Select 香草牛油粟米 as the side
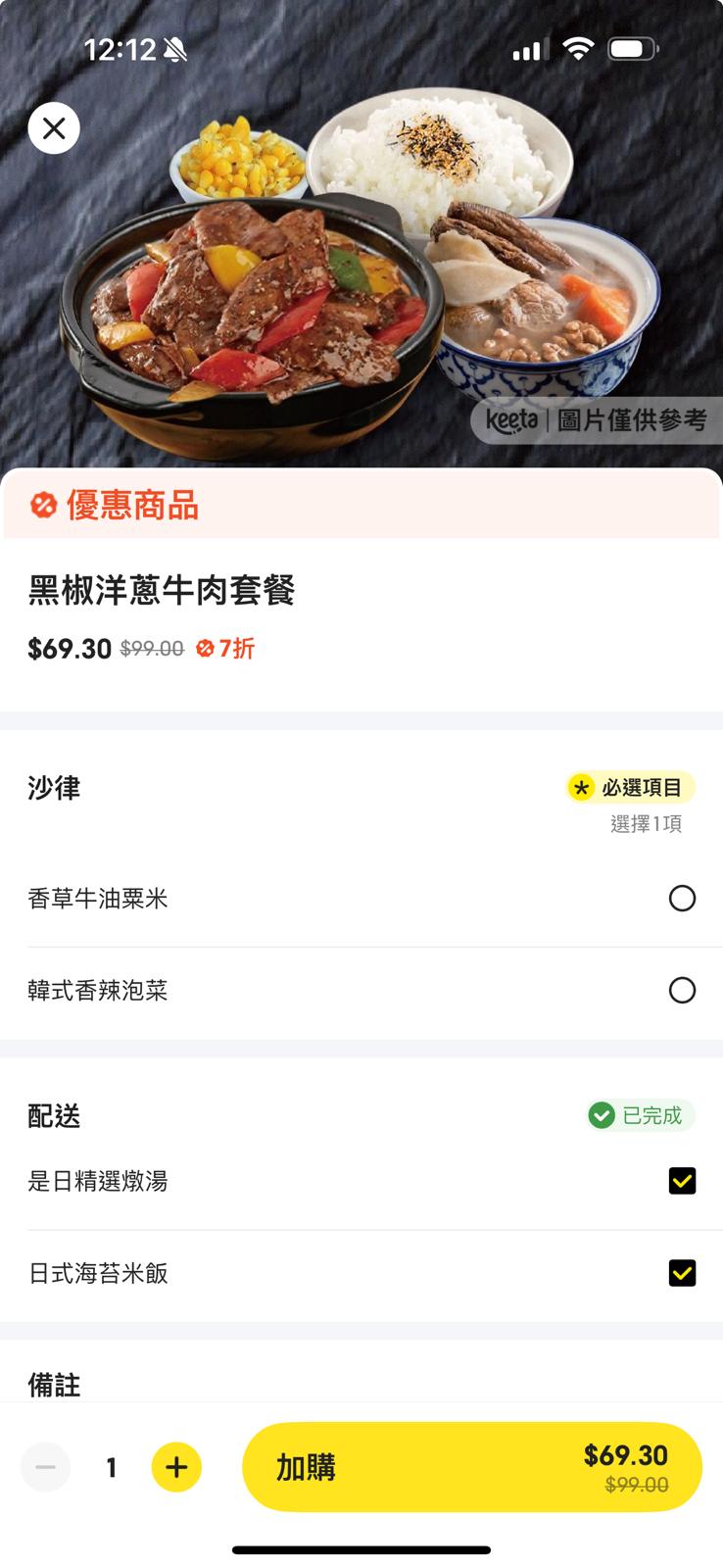 point(682,899)
